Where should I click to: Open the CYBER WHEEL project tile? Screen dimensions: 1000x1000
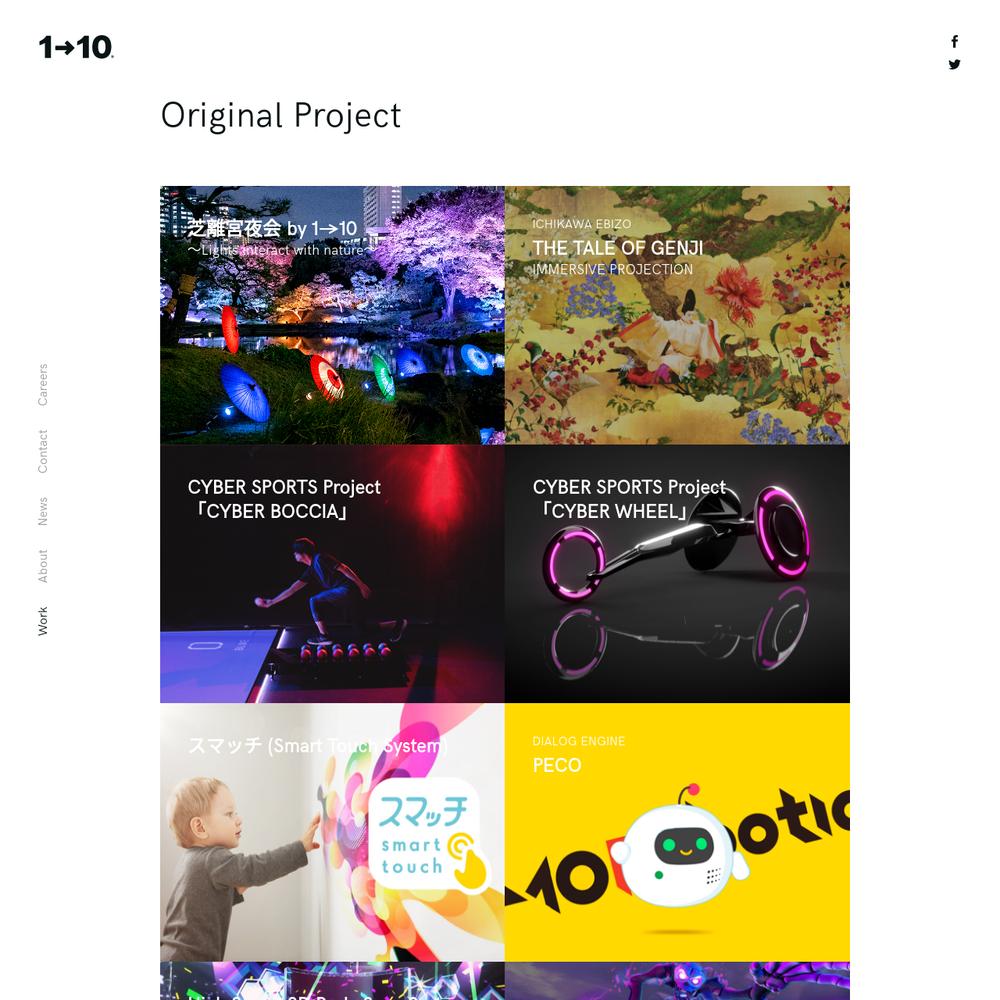click(x=677, y=574)
